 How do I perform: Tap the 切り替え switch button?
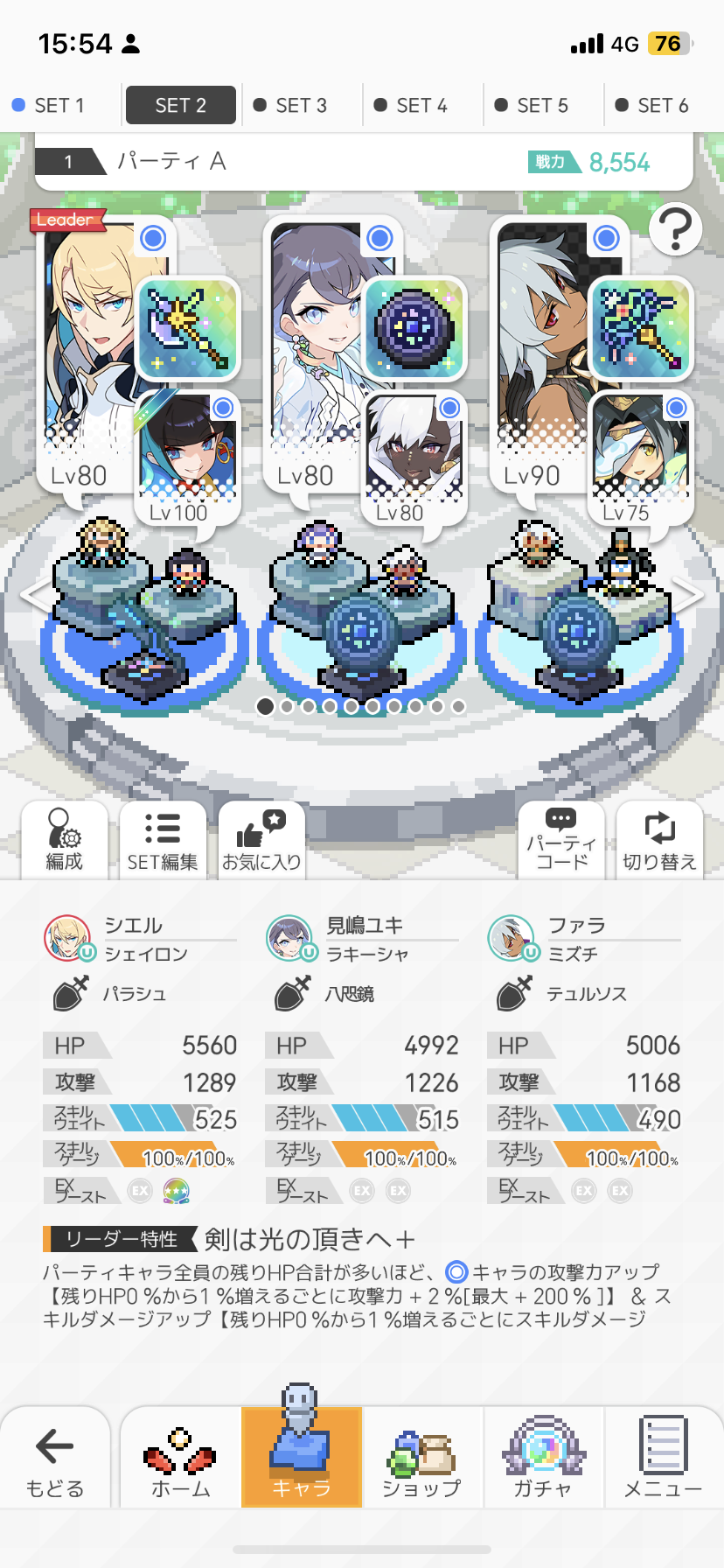click(659, 840)
